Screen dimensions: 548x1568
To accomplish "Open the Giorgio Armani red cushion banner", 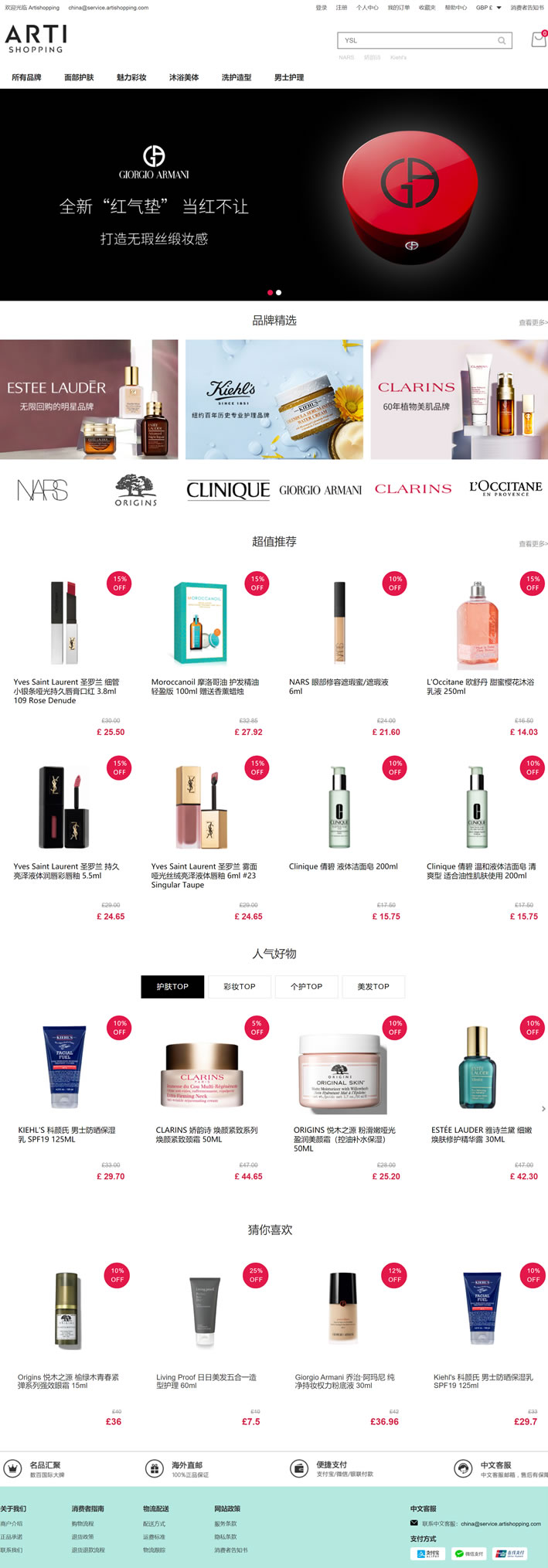I will (274, 194).
